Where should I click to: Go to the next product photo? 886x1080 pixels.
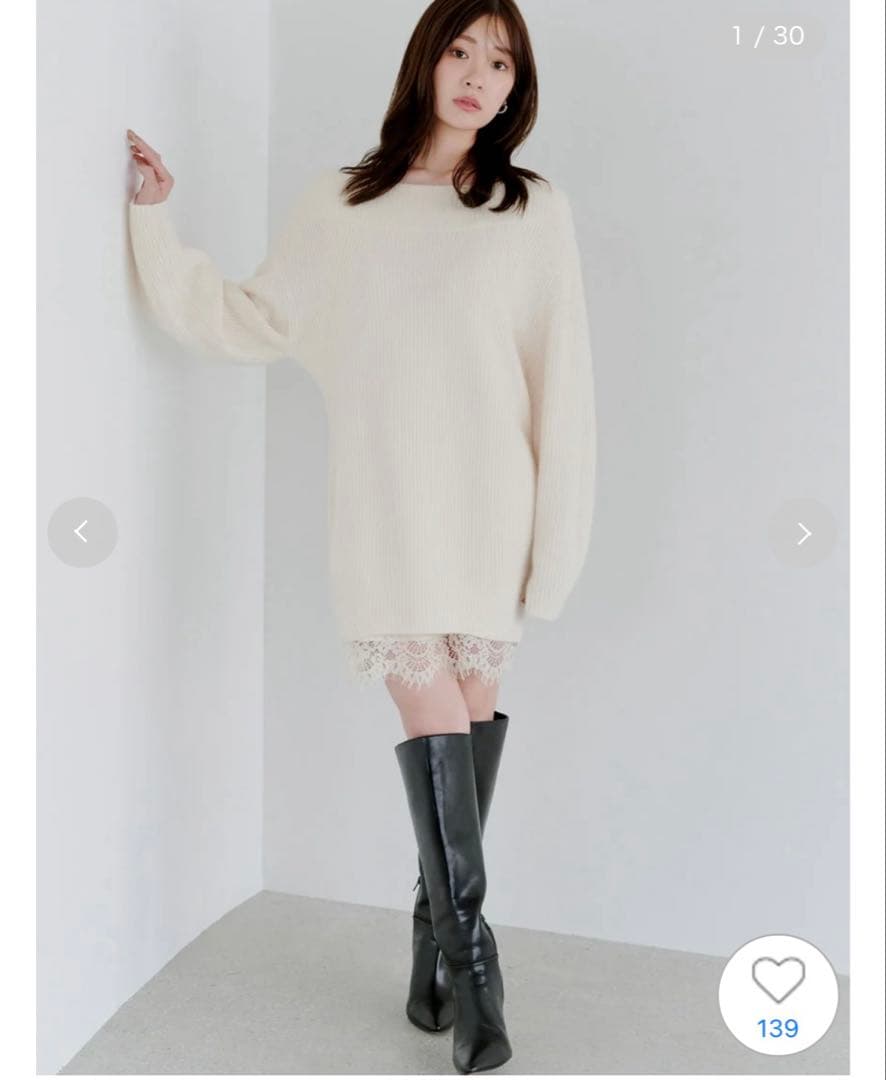tap(803, 533)
